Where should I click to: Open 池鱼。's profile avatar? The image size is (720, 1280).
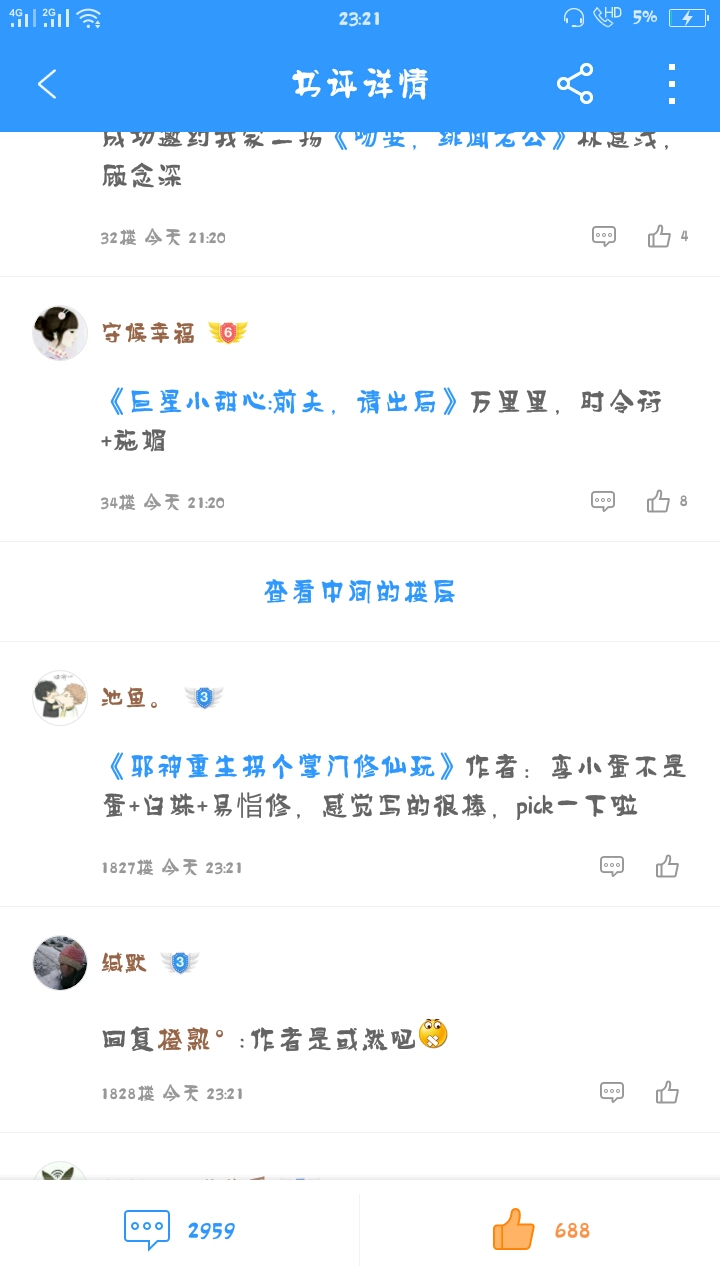[60, 698]
